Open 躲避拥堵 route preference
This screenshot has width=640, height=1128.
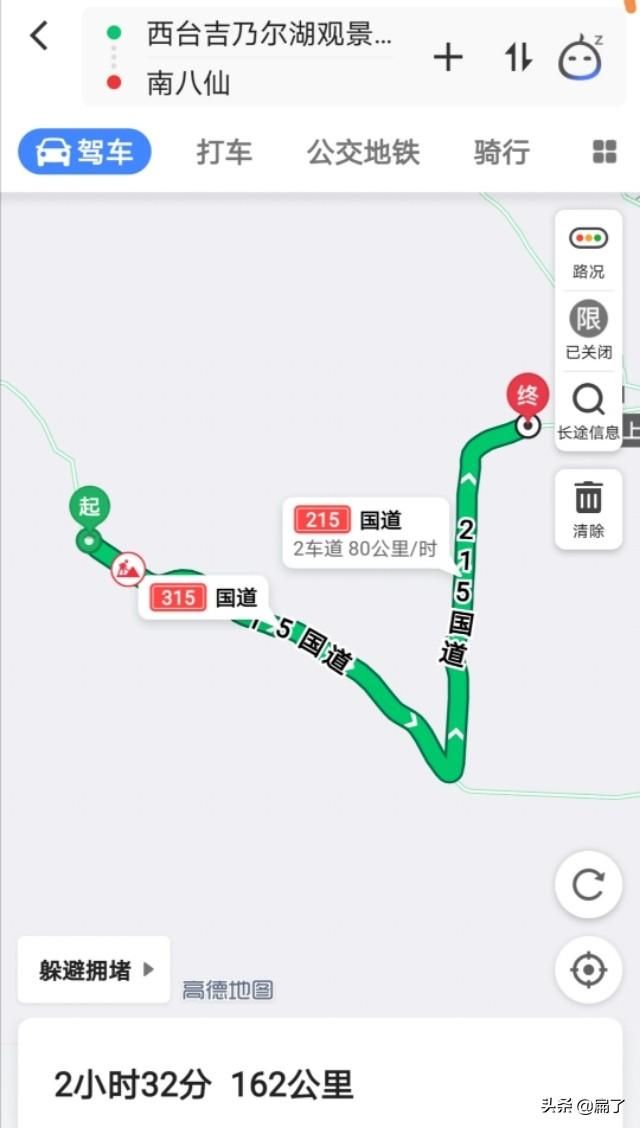click(94, 970)
